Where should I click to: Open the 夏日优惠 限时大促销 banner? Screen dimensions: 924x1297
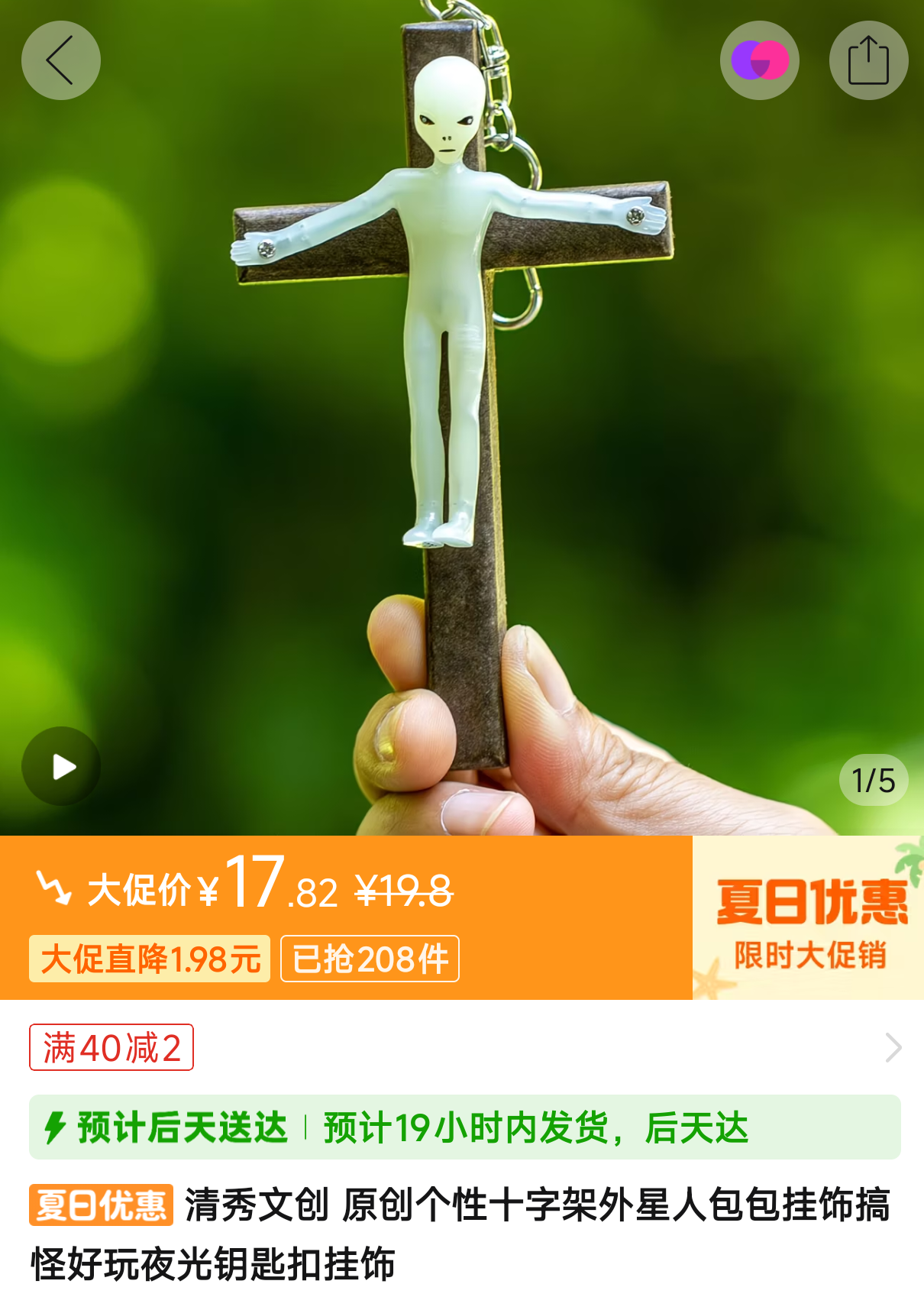[x=808, y=918]
